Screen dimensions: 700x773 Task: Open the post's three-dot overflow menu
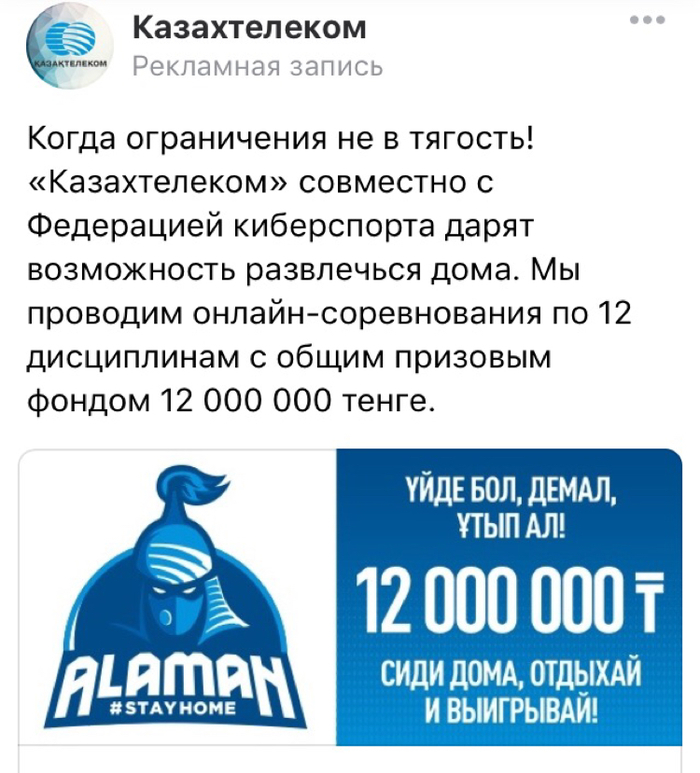[646, 21]
